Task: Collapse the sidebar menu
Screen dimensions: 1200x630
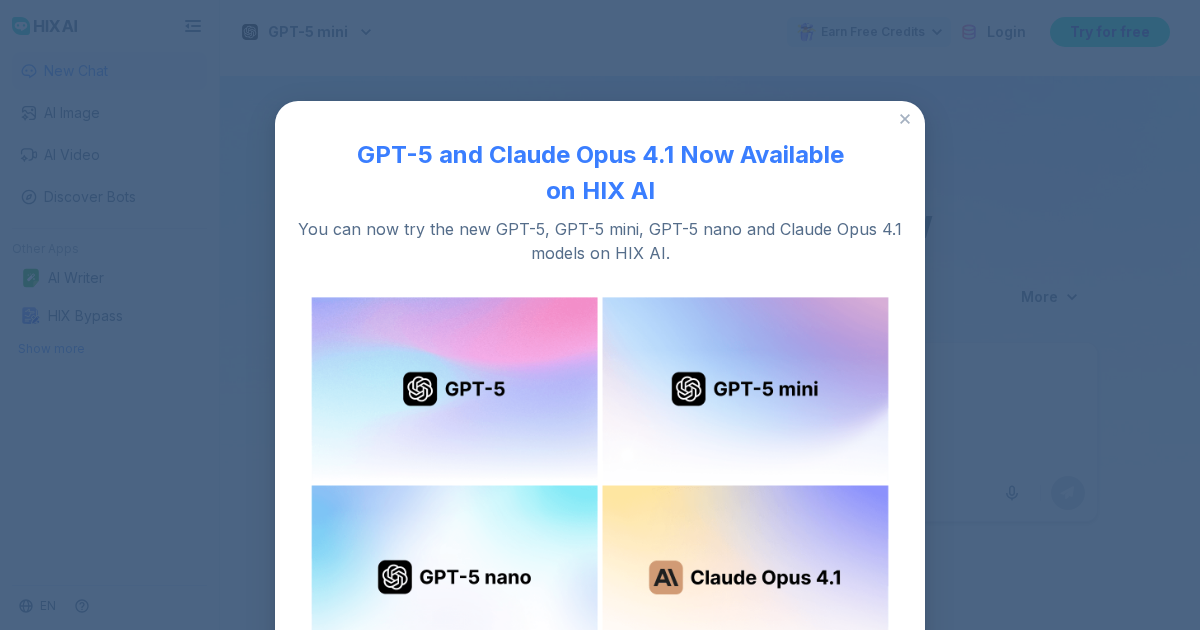Action: click(193, 26)
